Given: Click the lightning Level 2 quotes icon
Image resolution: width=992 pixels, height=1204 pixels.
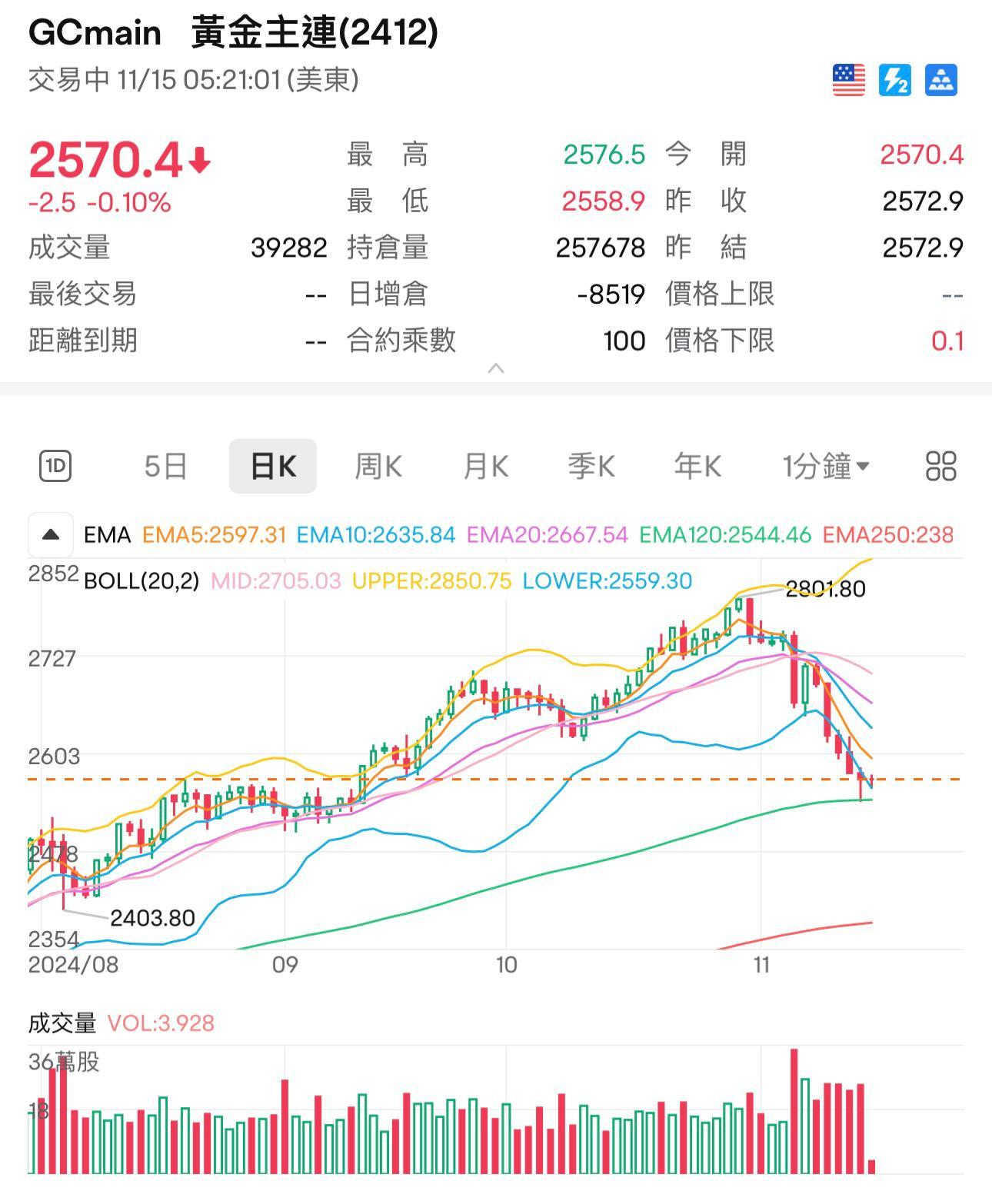Looking at the screenshot, I should tap(894, 81).
